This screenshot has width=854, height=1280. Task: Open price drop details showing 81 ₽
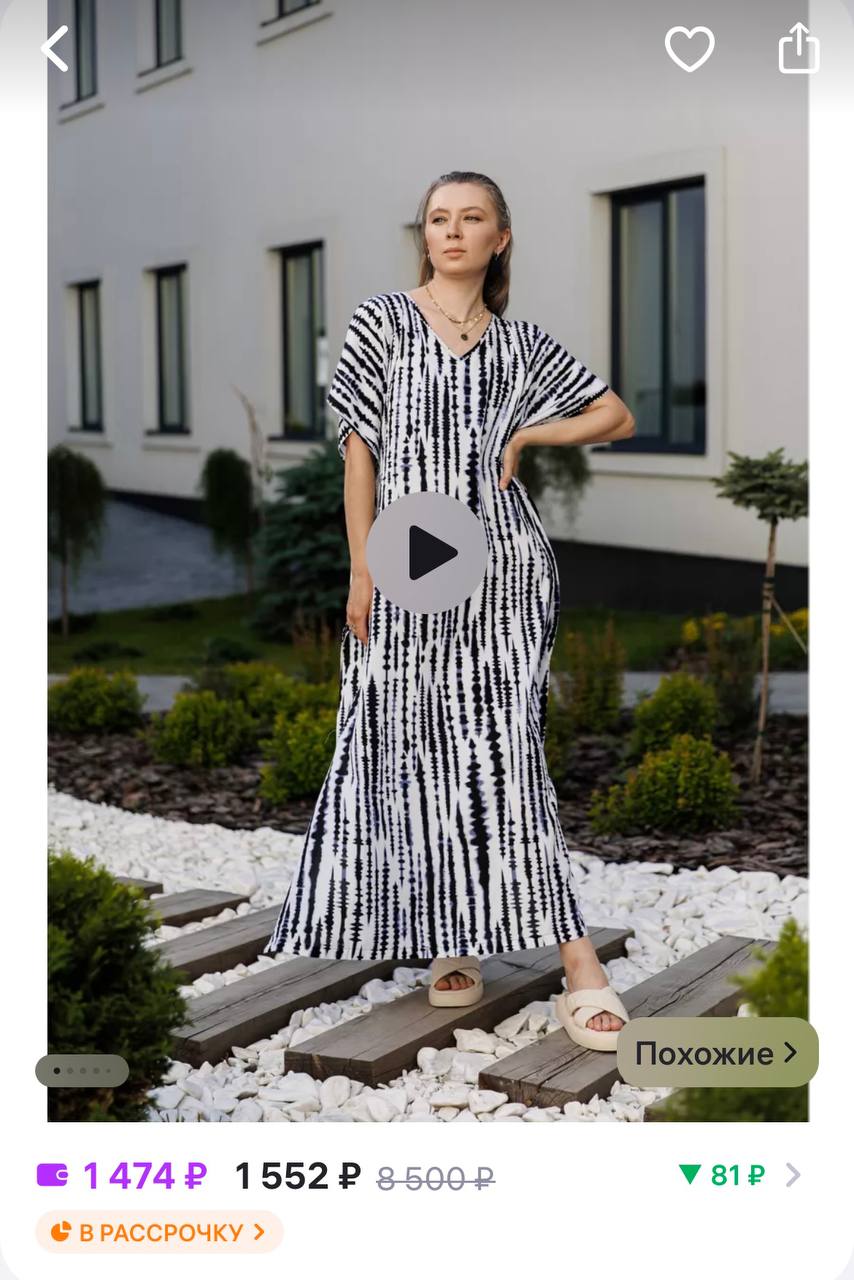tap(740, 1175)
